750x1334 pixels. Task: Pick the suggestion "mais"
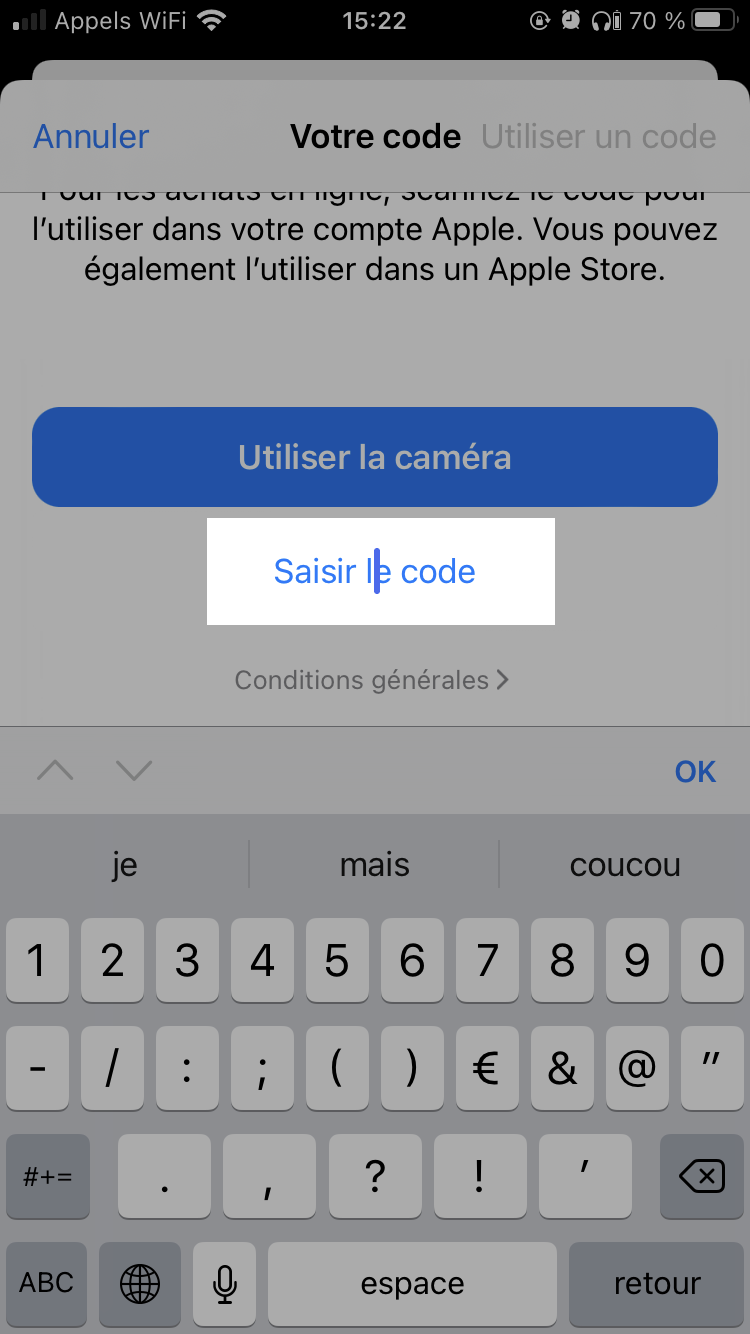[x=375, y=864]
